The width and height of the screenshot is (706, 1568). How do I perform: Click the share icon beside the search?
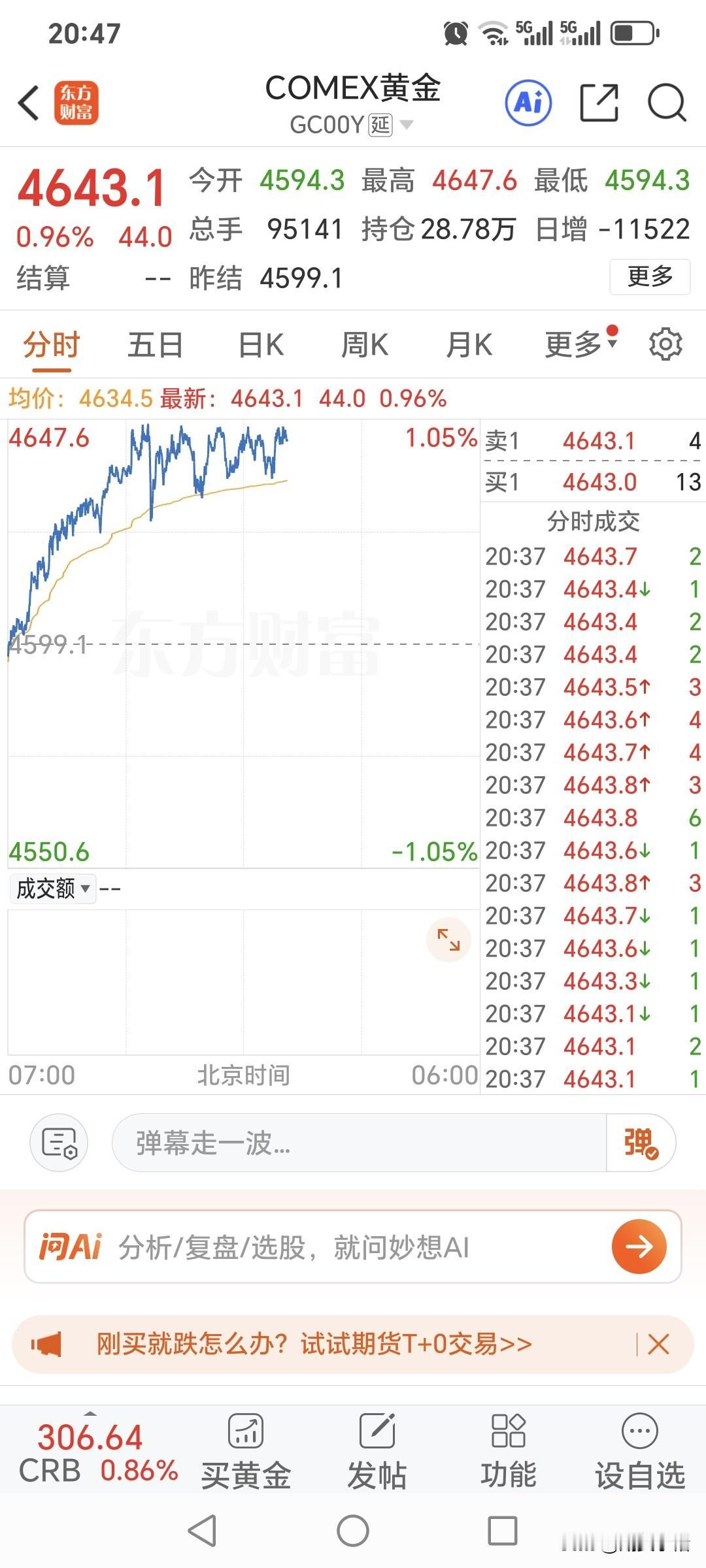point(601,103)
